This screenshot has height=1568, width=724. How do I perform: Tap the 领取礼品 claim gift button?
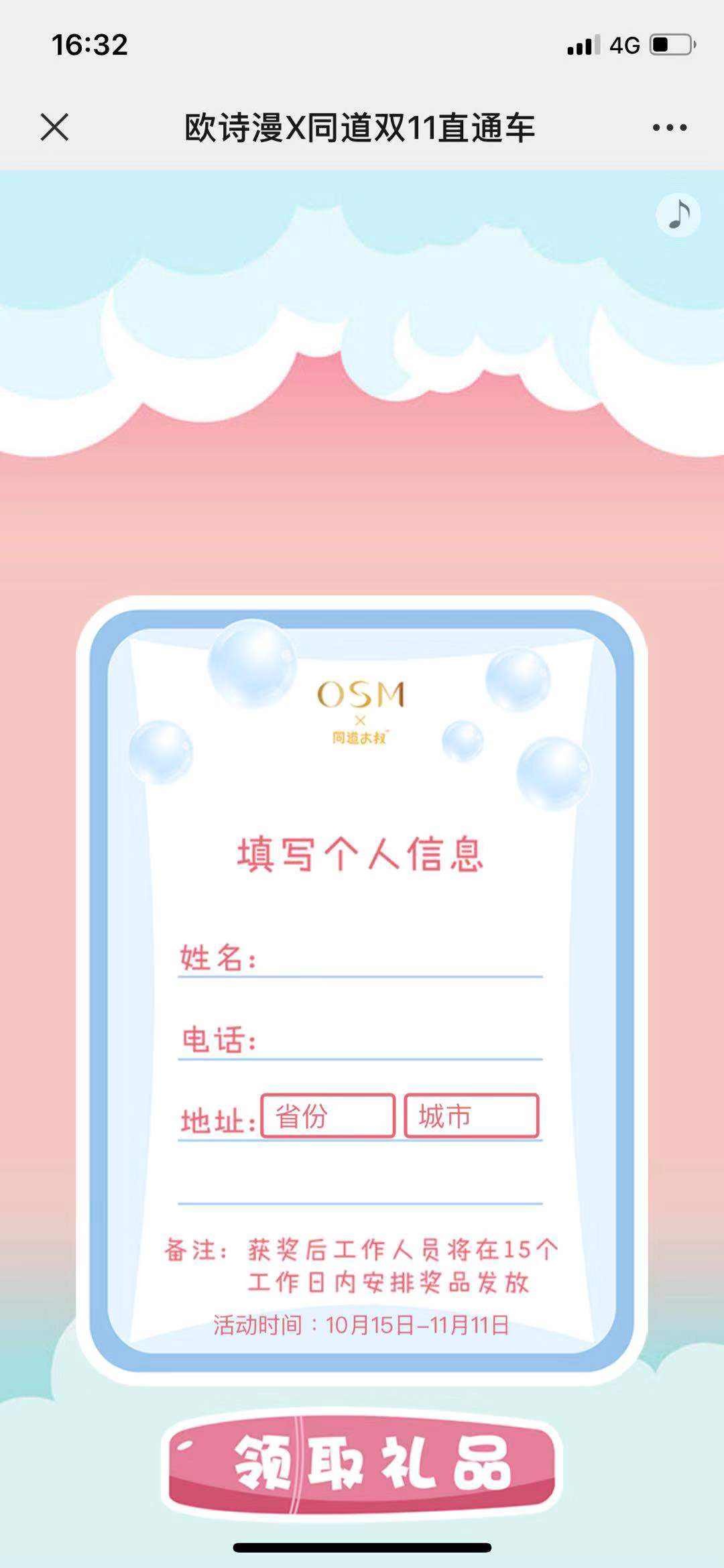(361, 1464)
